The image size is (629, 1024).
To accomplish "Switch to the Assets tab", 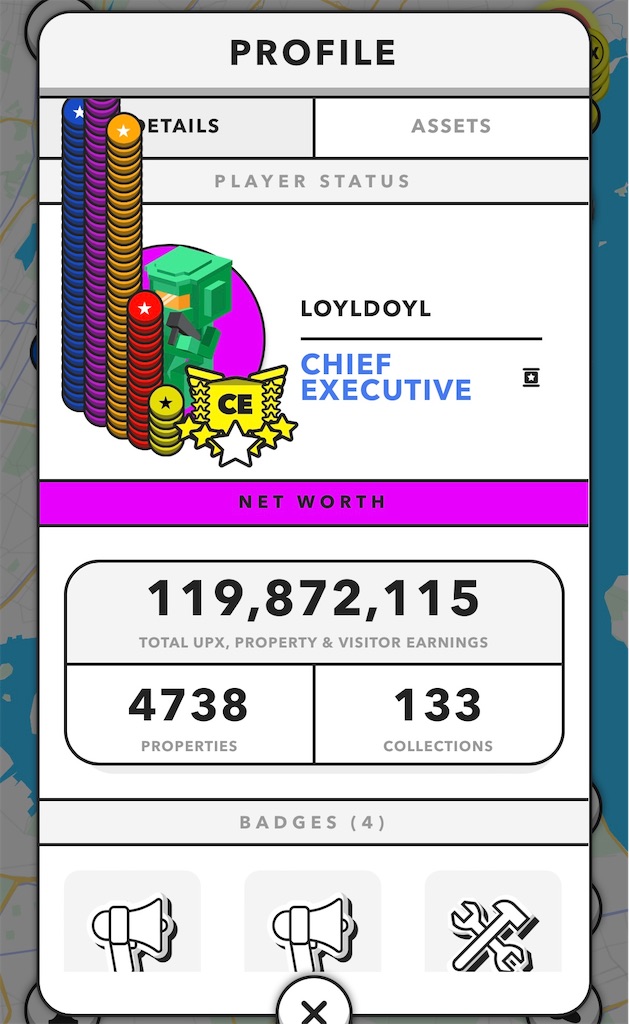I will click(451, 127).
